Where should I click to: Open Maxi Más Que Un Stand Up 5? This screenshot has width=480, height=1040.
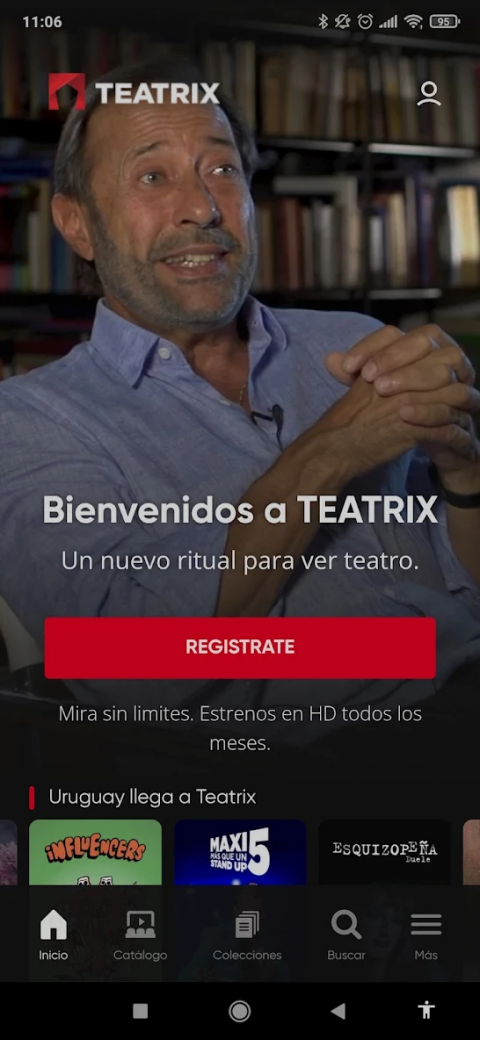point(240,852)
